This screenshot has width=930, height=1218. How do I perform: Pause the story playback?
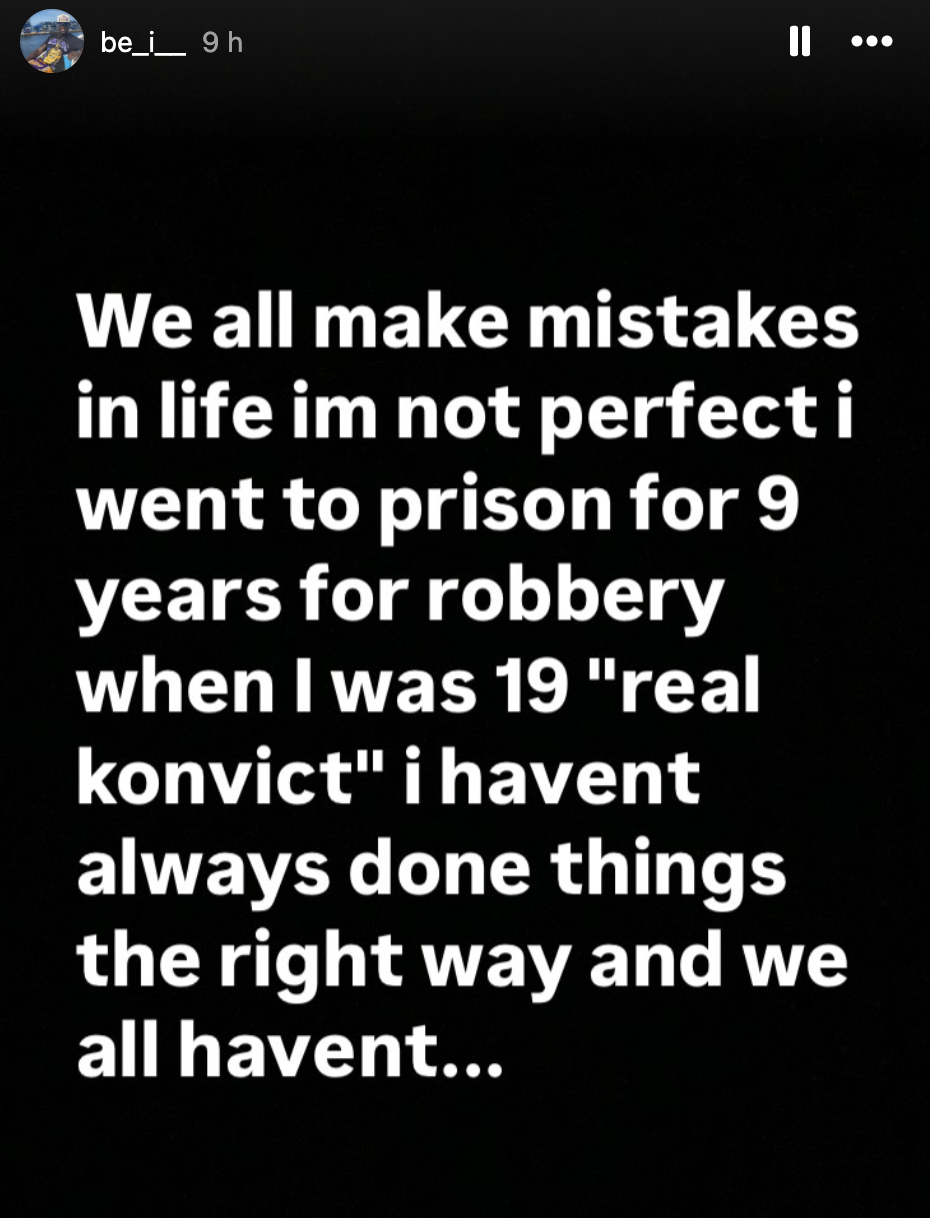pos(799,41)
